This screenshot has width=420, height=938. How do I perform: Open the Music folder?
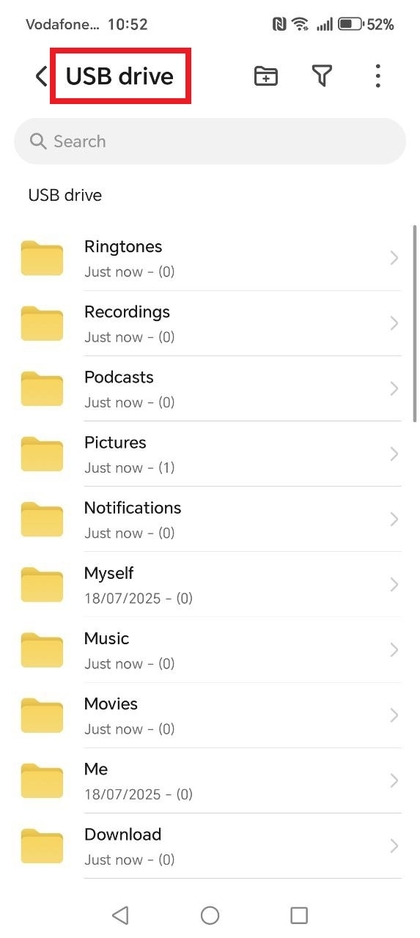click(210, 650)
